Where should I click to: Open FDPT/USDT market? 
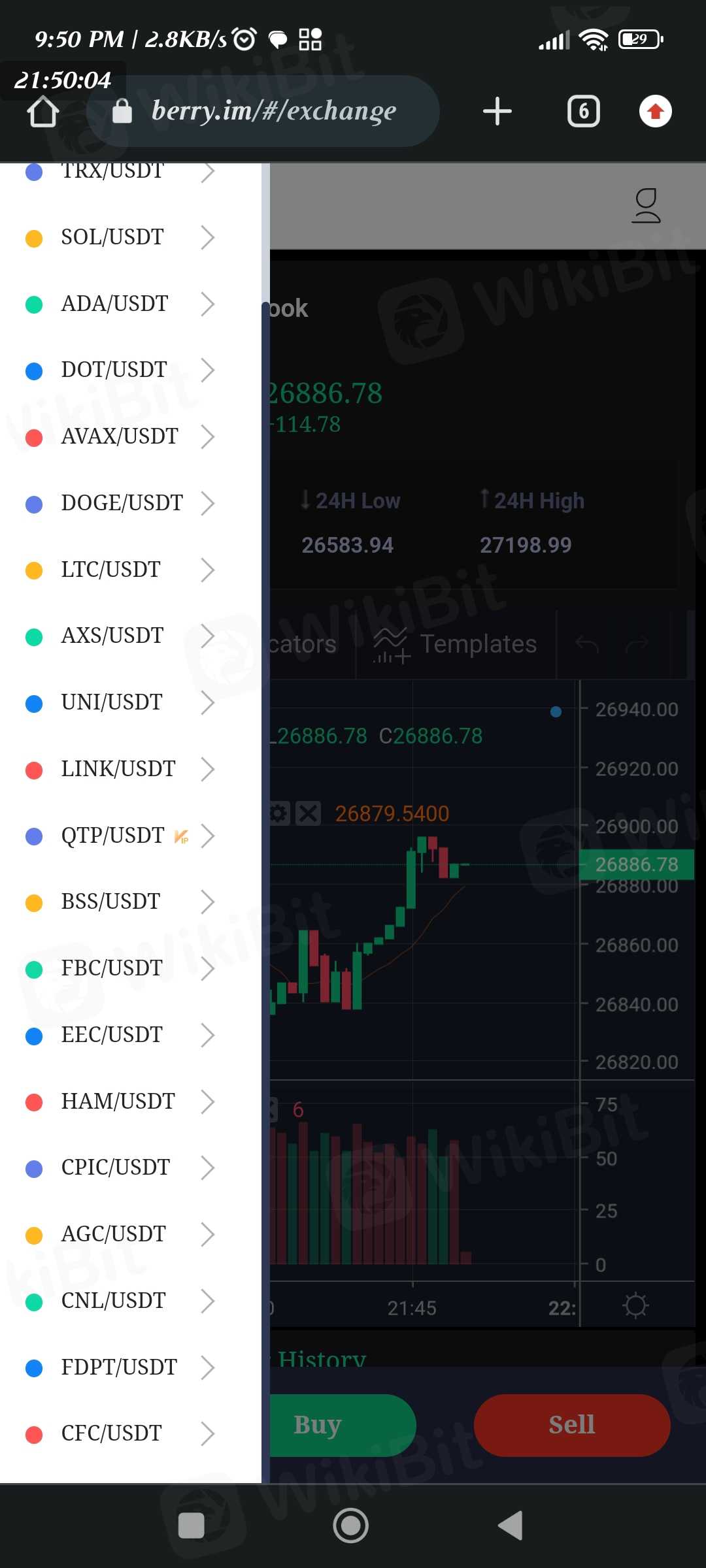[x=119, y=1367]
